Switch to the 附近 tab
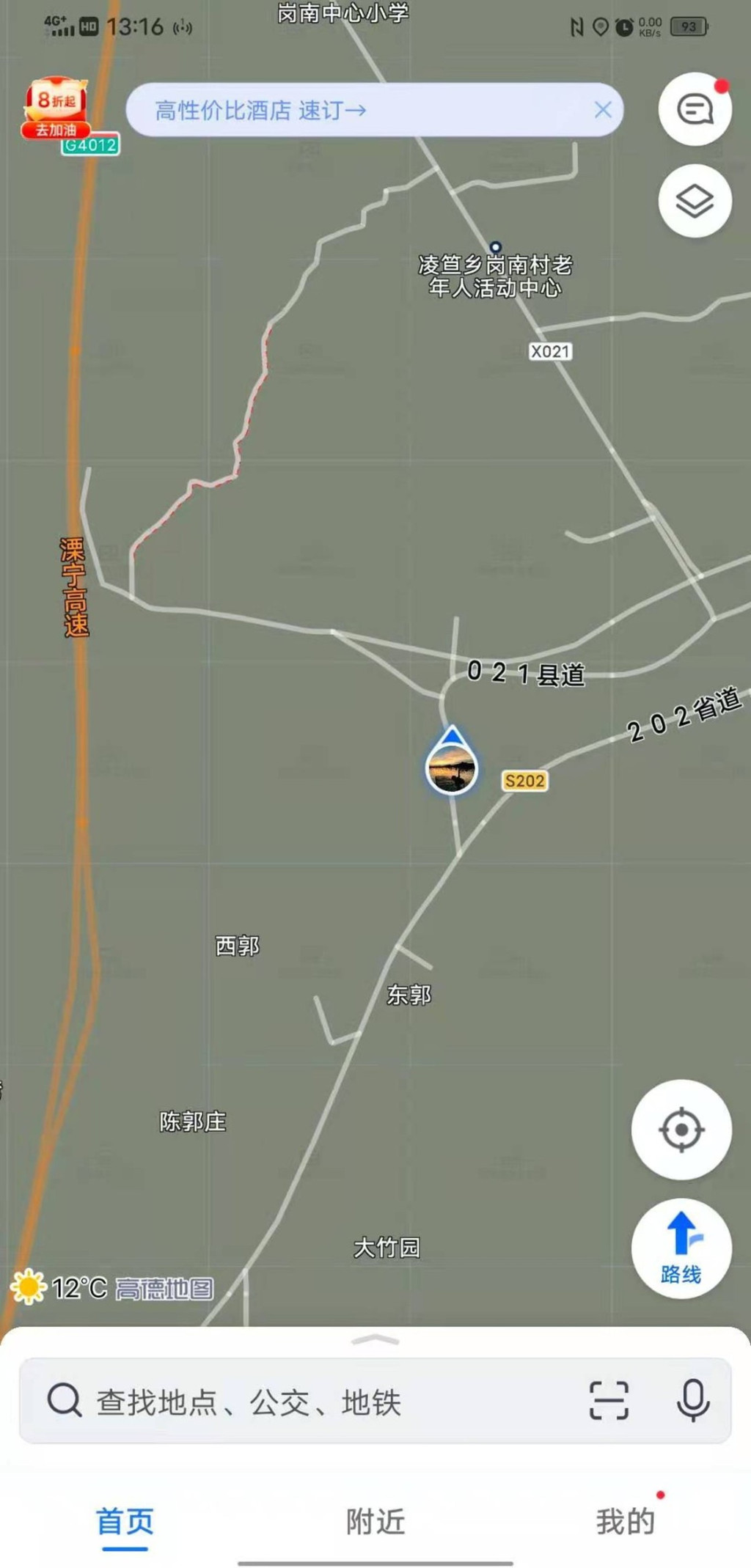Image resolution: width=751 pixels, height=1568 pixels. [x=375, y=1521]
